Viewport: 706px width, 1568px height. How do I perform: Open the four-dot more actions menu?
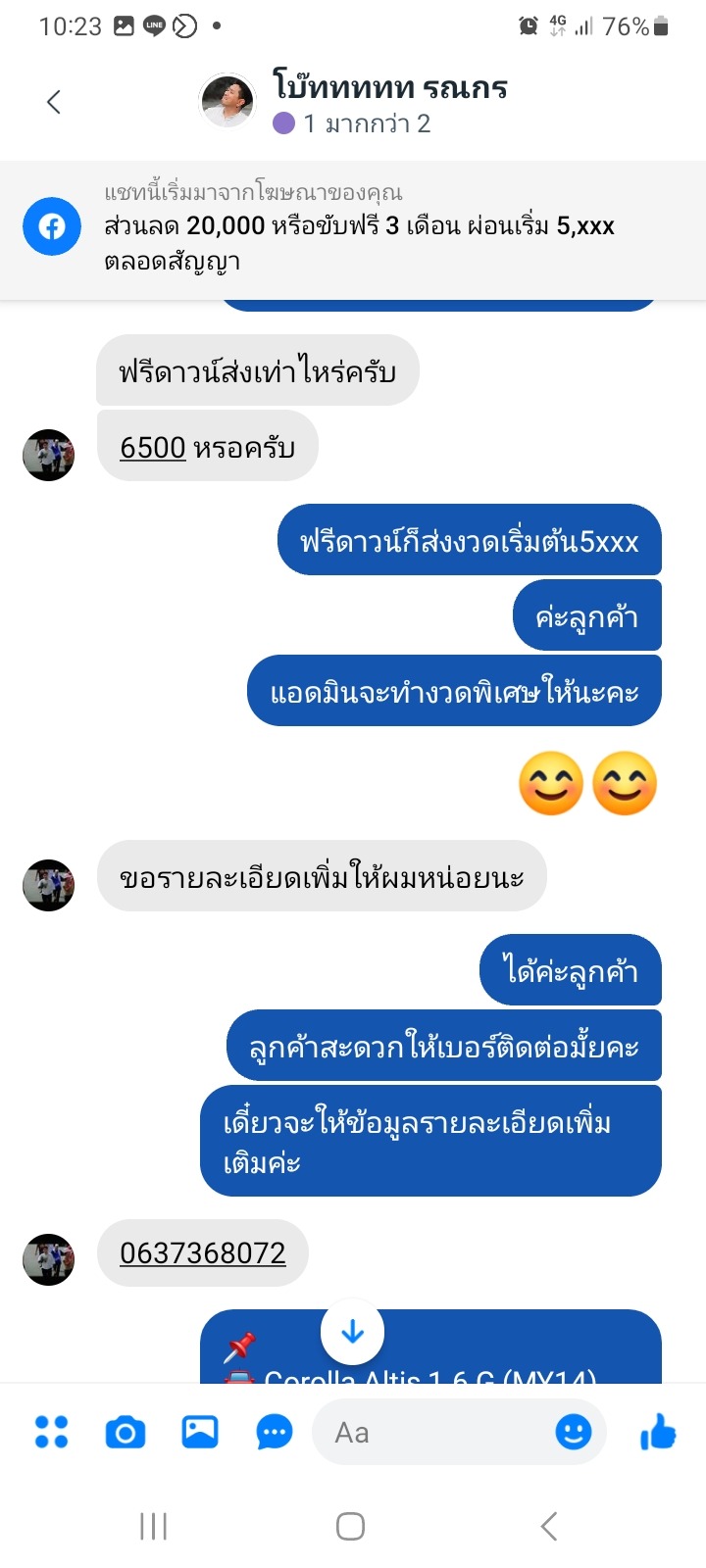point(51,1433)
